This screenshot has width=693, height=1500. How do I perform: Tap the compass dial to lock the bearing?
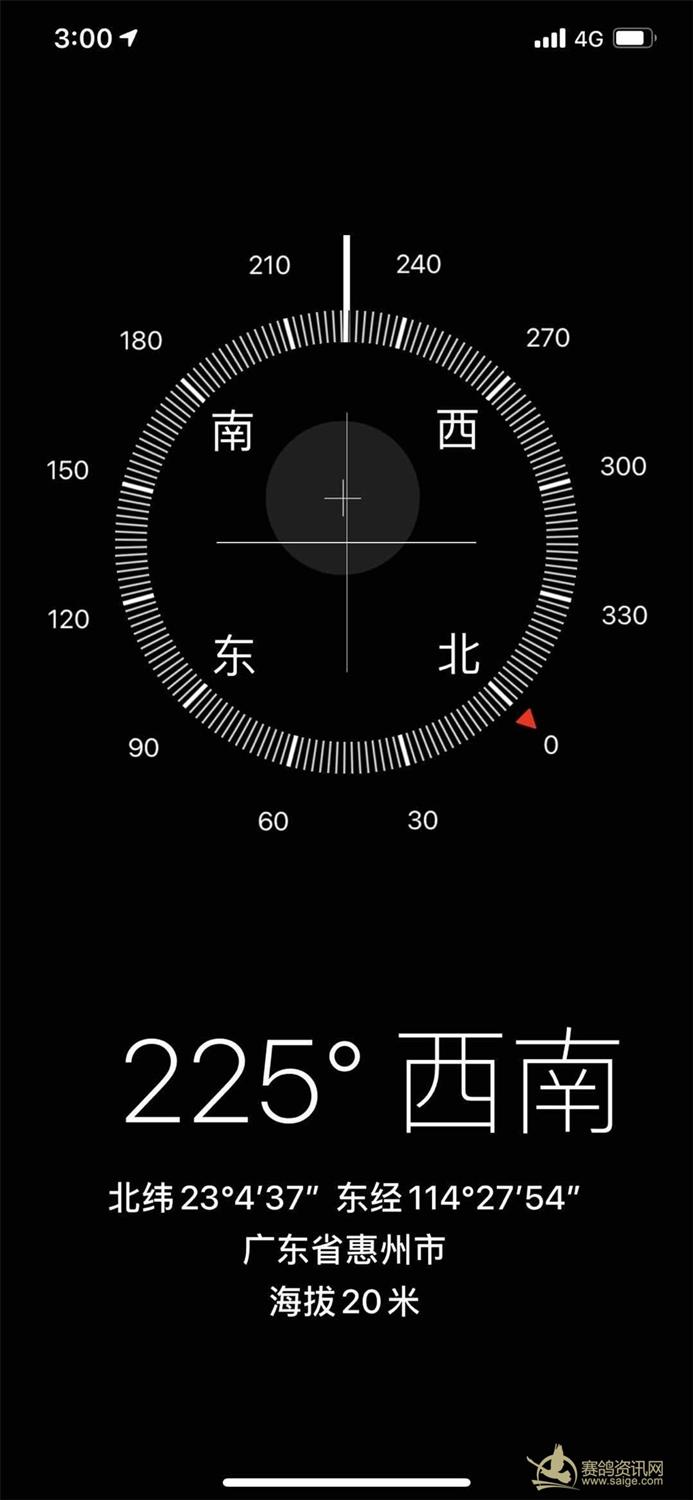346,542
